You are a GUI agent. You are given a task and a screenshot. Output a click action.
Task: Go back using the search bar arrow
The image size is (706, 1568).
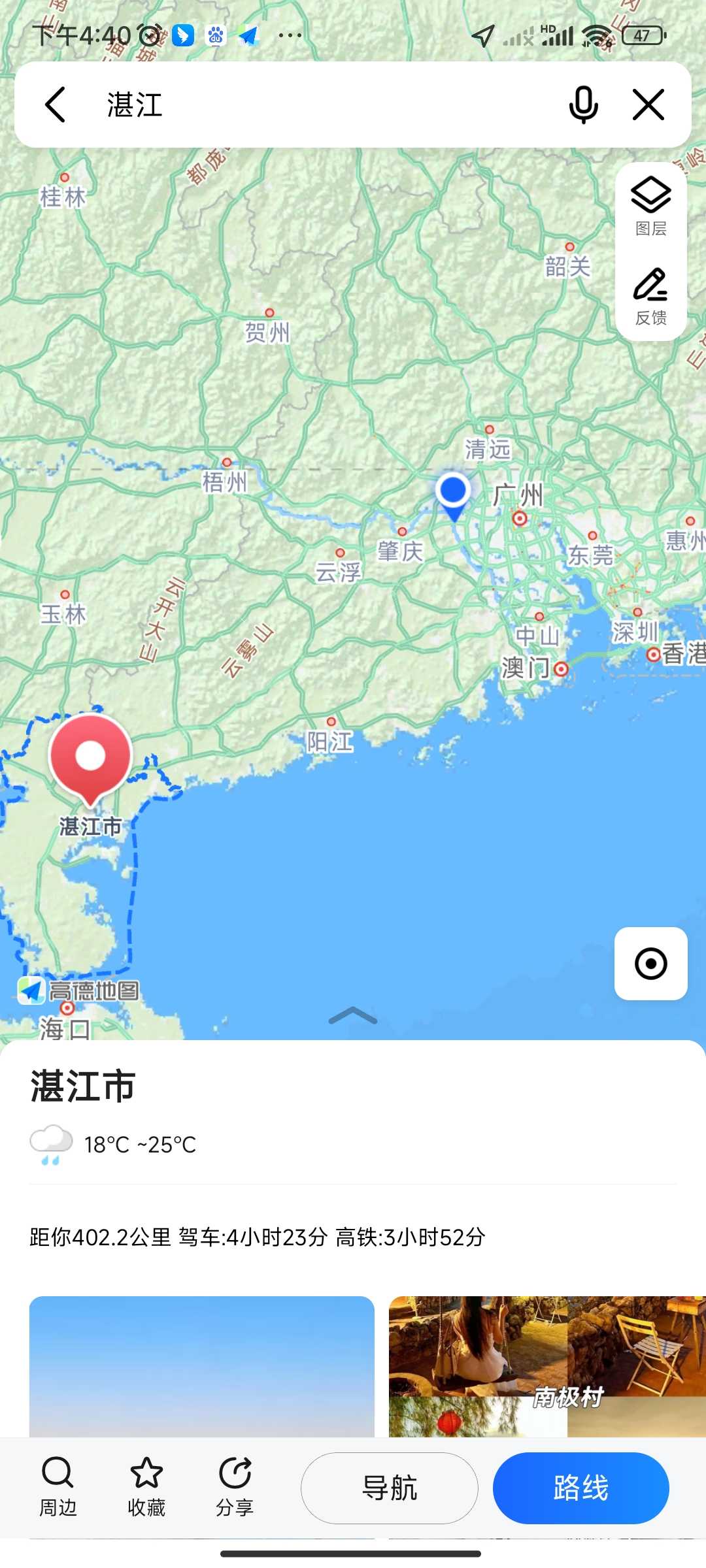(x=56, y=105)
